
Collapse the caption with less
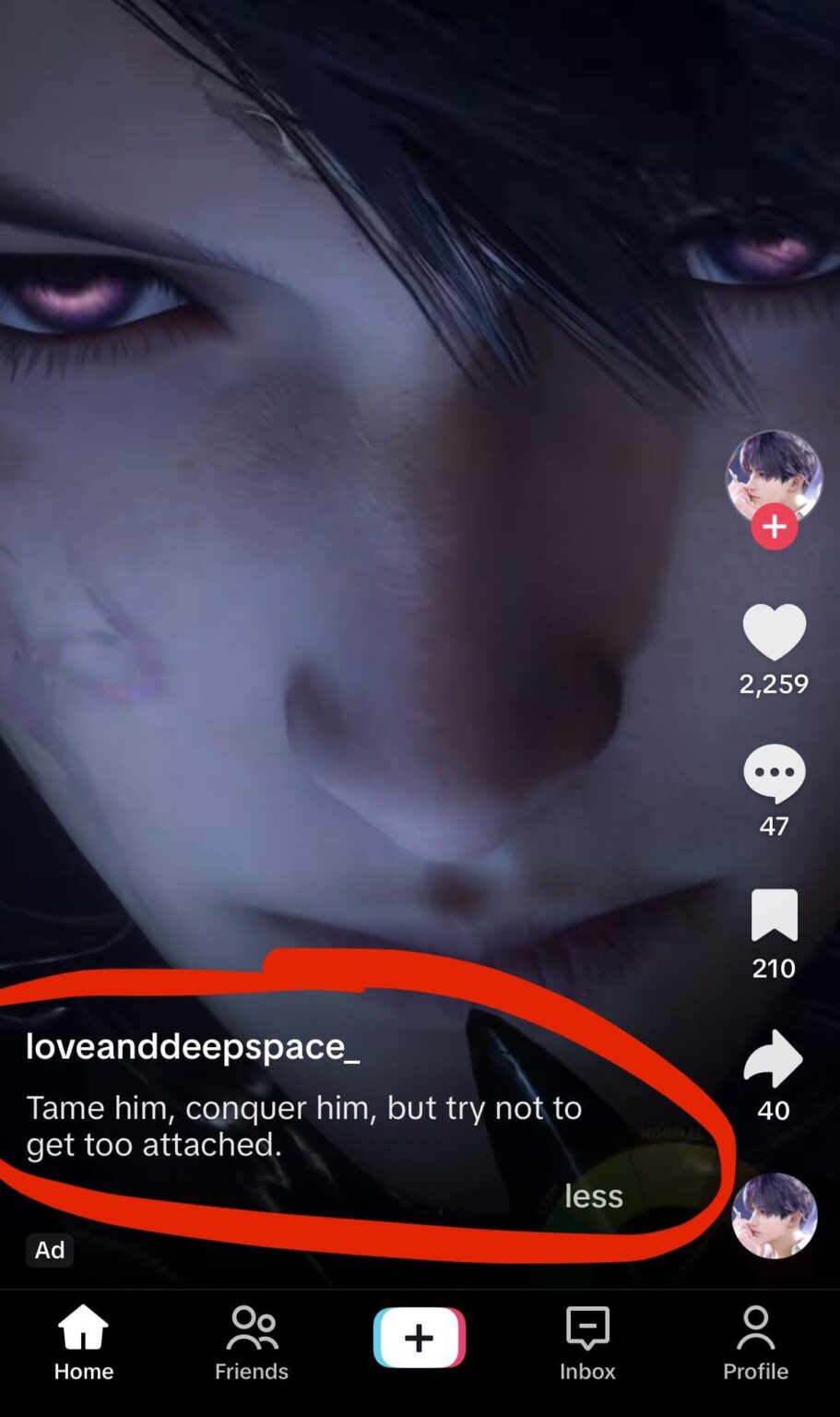[x=593, y=1196]
